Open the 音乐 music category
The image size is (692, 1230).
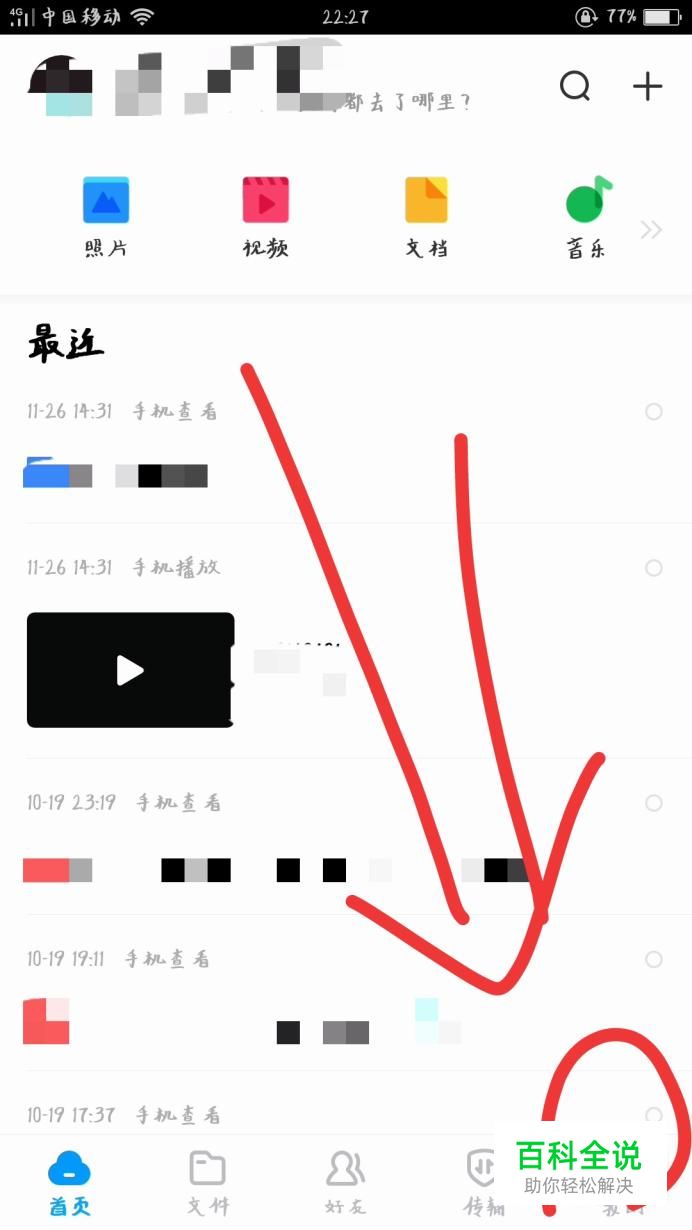coord(587,217)
